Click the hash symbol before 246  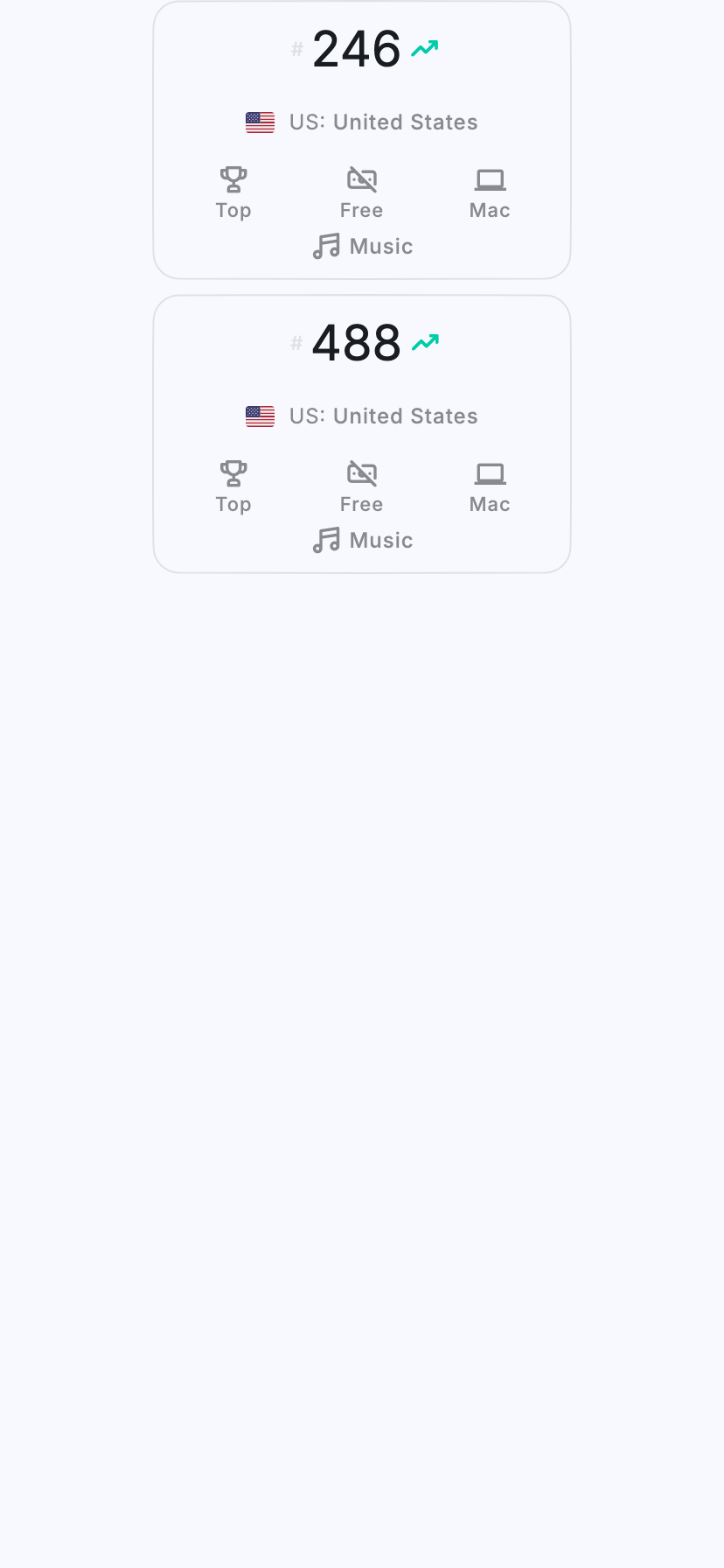(x=297, y=51)
